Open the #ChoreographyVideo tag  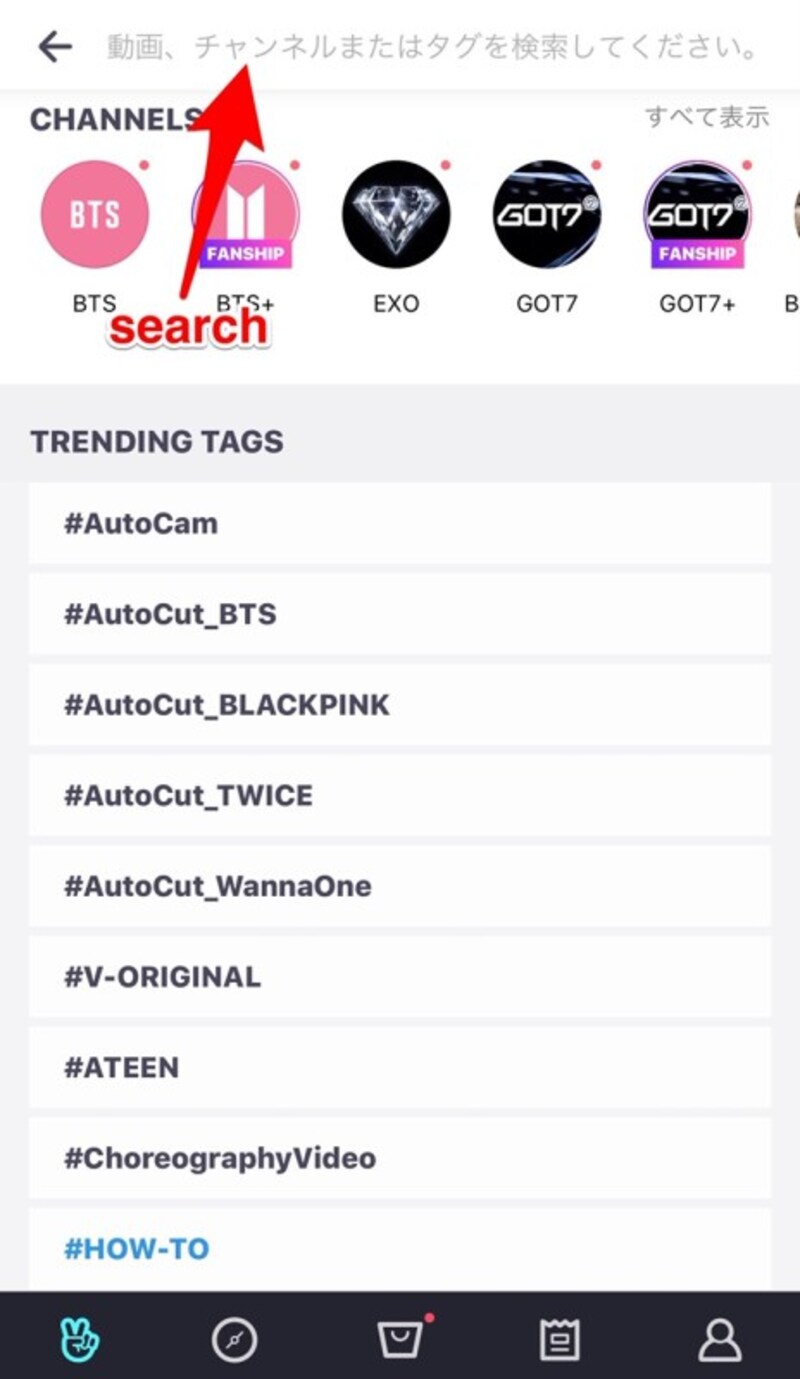coord(400,1158)
